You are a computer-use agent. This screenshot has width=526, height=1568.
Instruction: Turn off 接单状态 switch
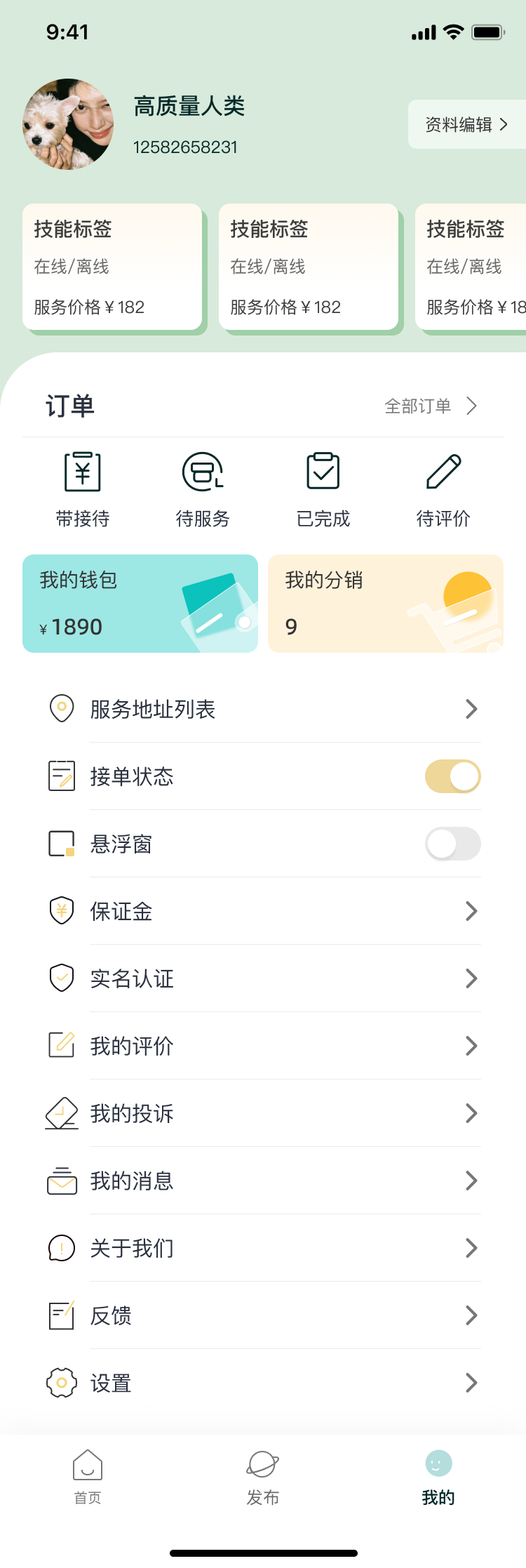click(452, 776)
